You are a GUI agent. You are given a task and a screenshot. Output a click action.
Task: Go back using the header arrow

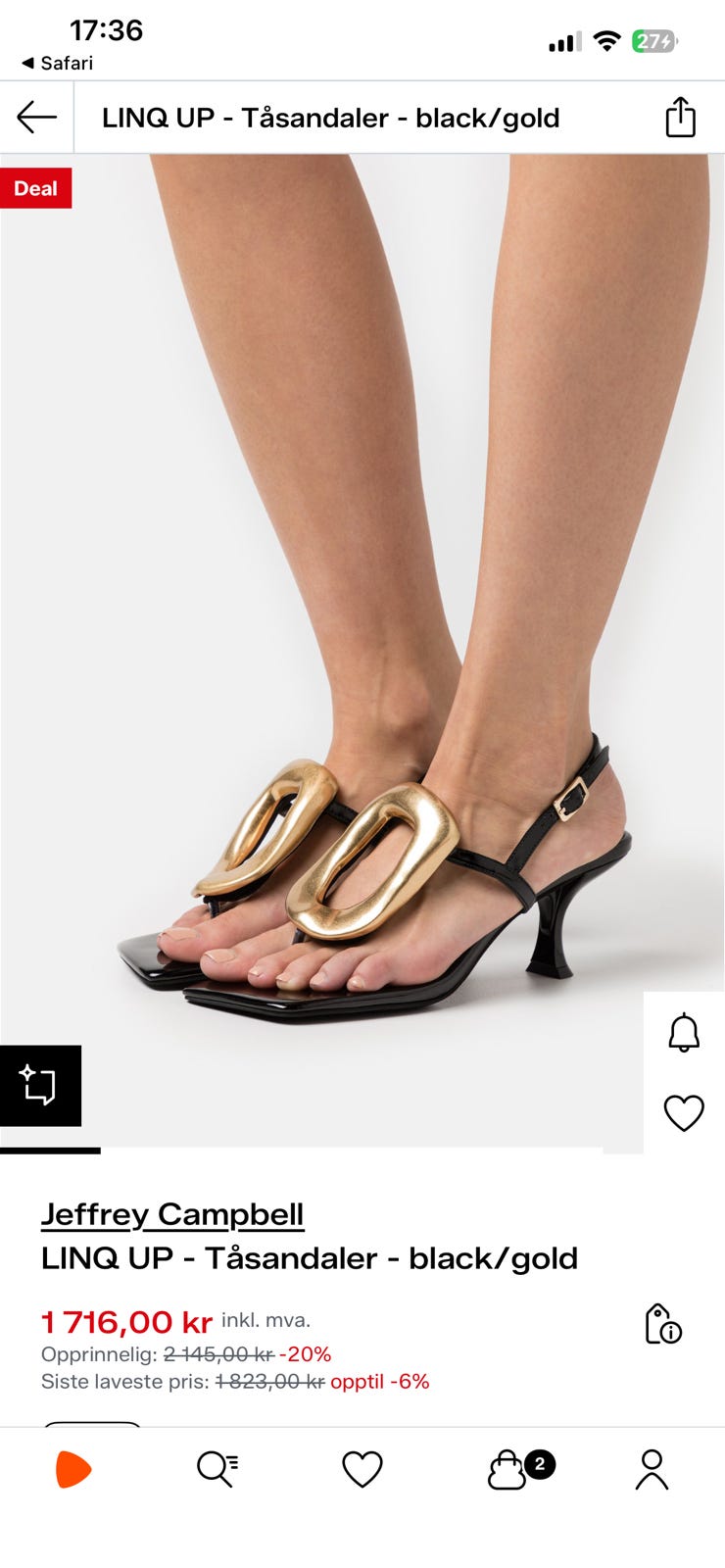(36, 118)
